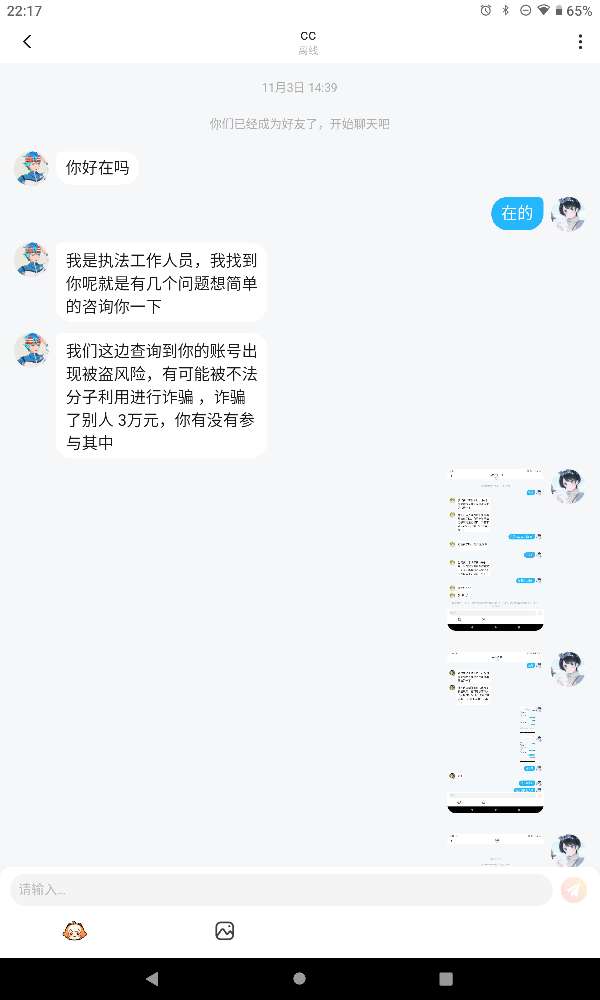Send the message with the paper plane icon
This screenshot has width=600, height=1000.
[x=574, y=889]
